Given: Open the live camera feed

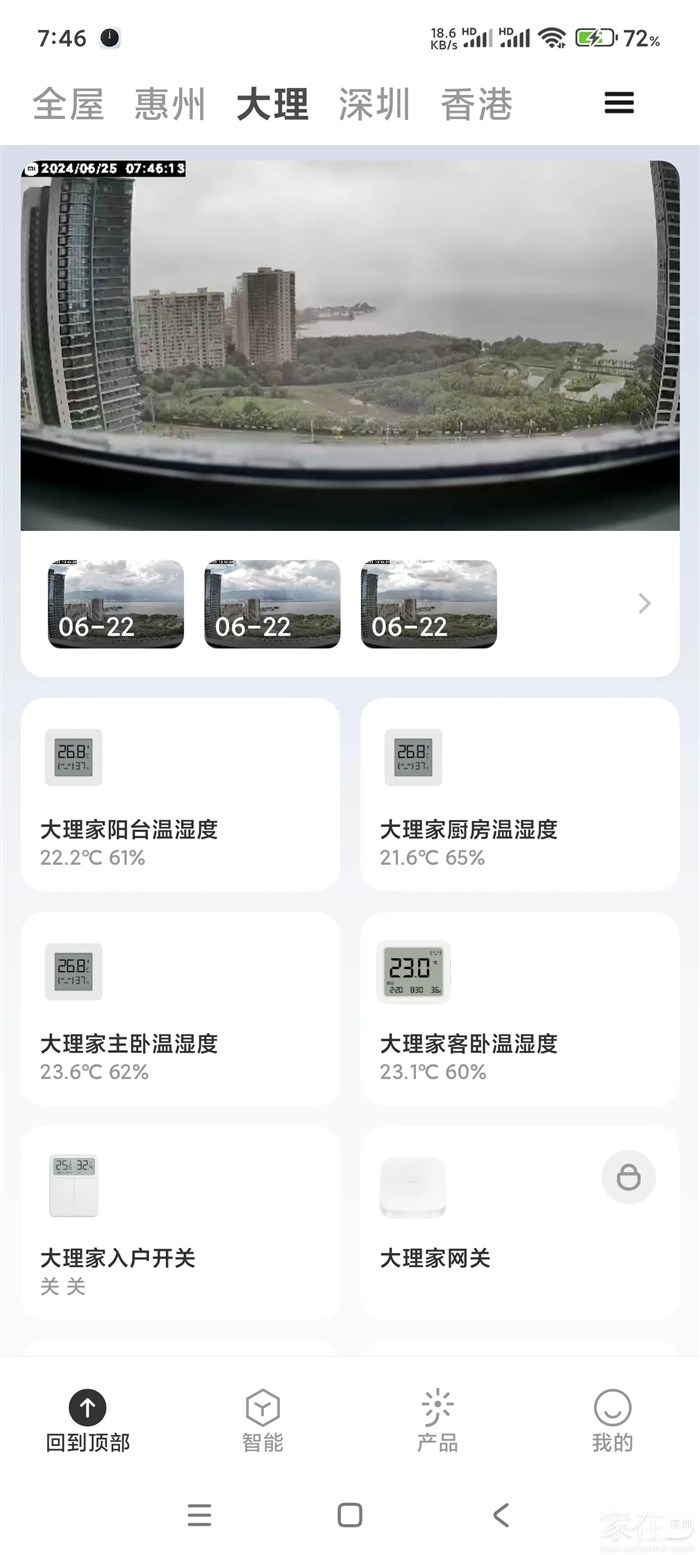Looking at the screenshot, I should [x=350, y=345].
